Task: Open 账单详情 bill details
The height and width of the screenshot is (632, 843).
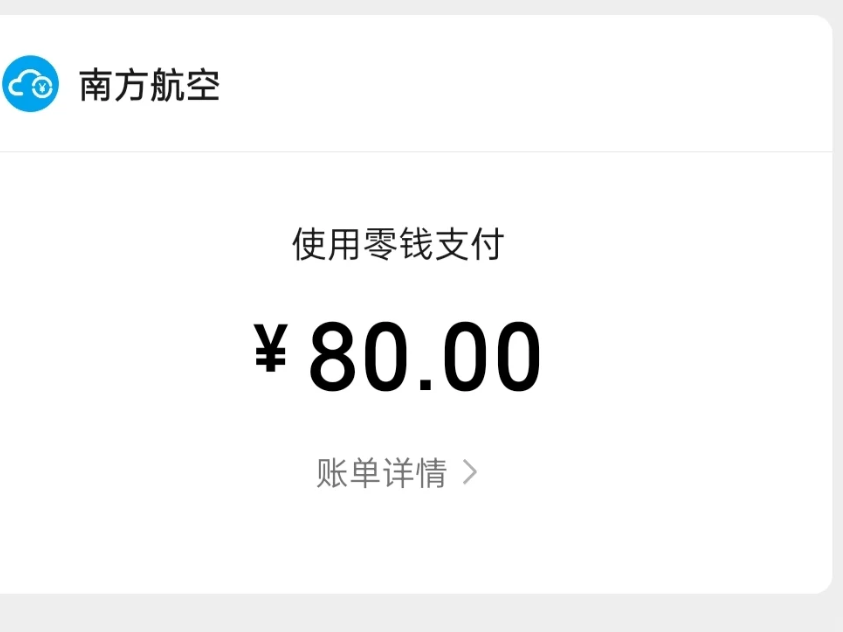Action: (x=397, y=473)
